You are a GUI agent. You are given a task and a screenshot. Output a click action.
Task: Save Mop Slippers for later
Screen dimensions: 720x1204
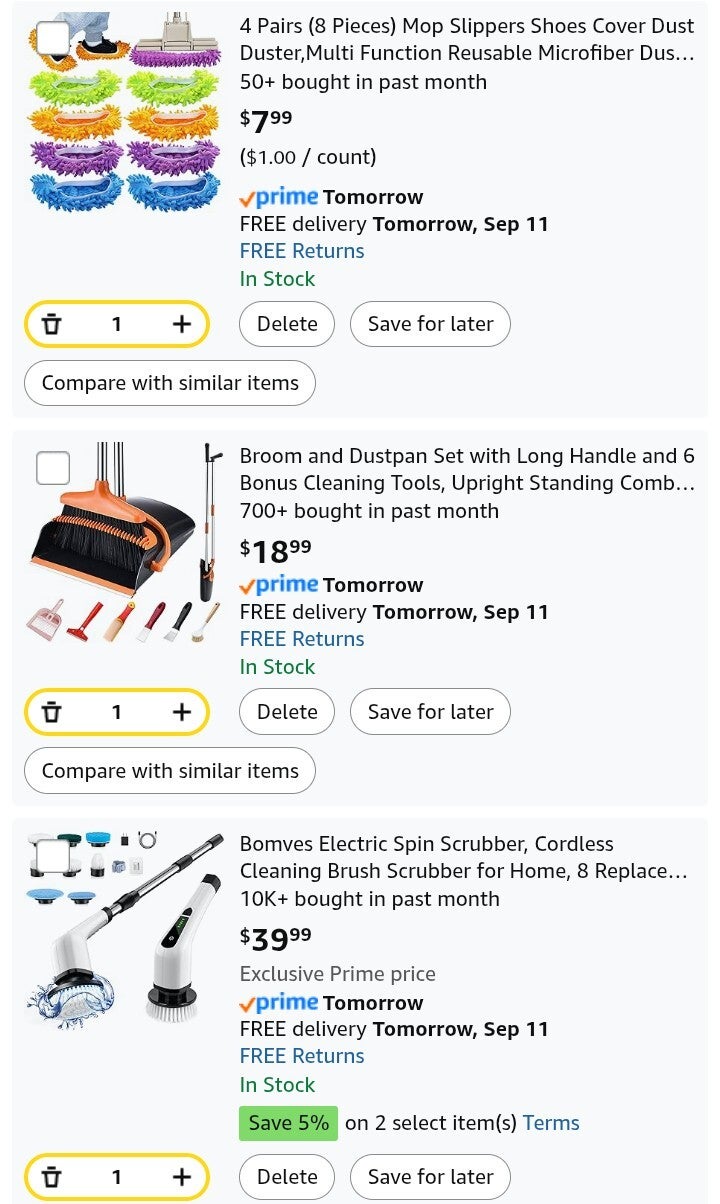point(430,324)
